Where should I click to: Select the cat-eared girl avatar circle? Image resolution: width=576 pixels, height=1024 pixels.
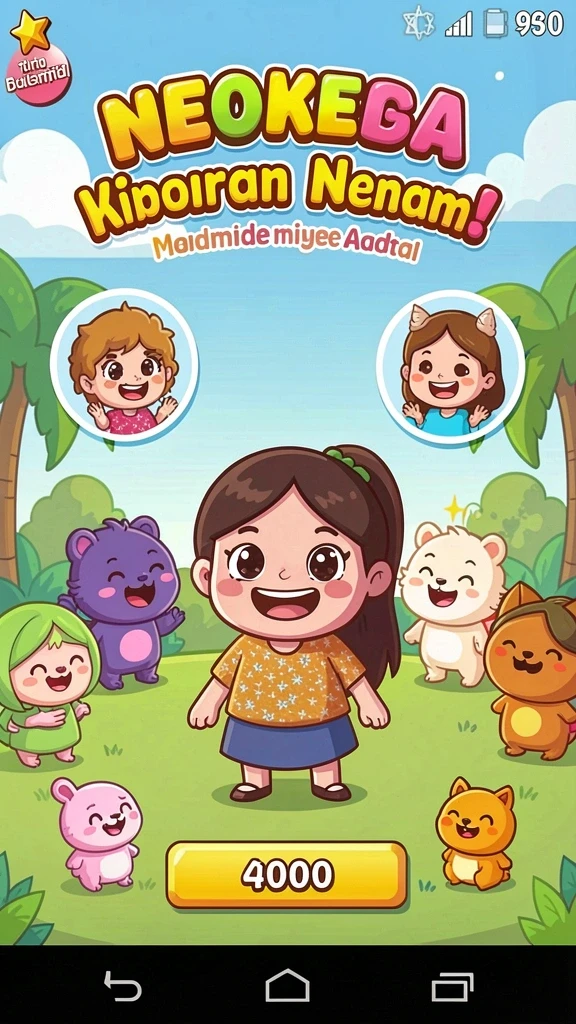click(x=451, y=366)
